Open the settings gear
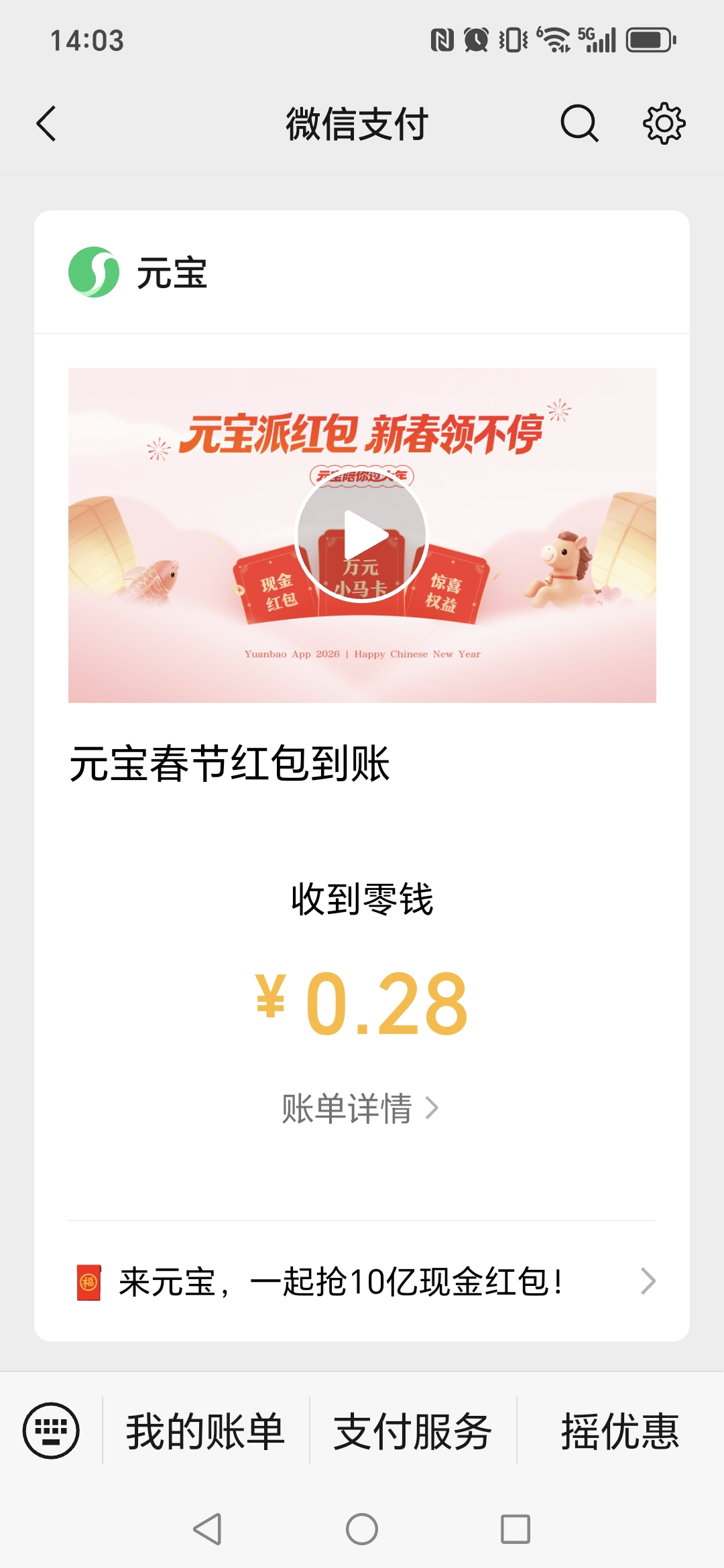 click(664, 124)
